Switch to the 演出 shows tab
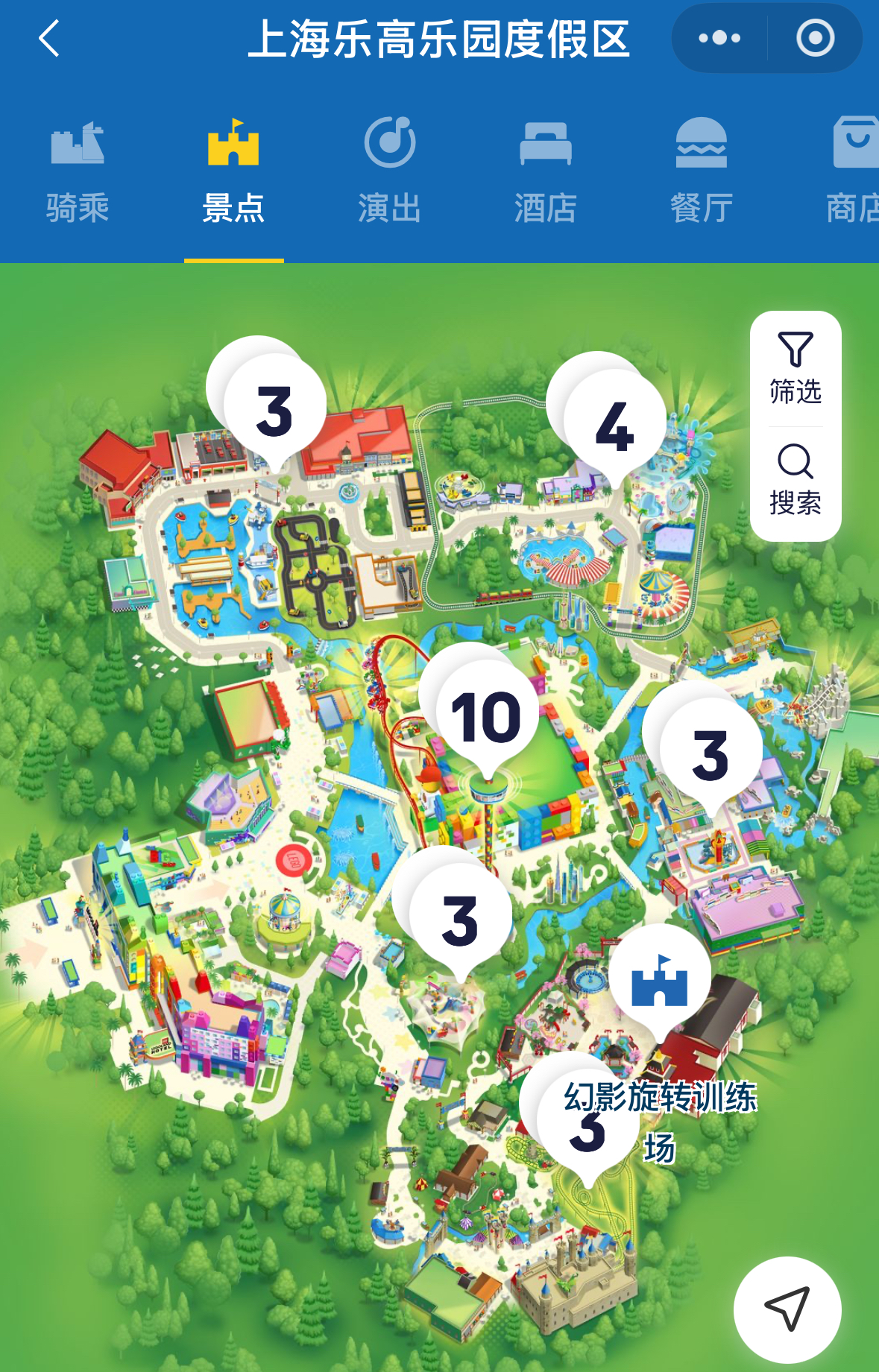The width and height of the screenshot is (879, 1372). (x=389, y=173)
